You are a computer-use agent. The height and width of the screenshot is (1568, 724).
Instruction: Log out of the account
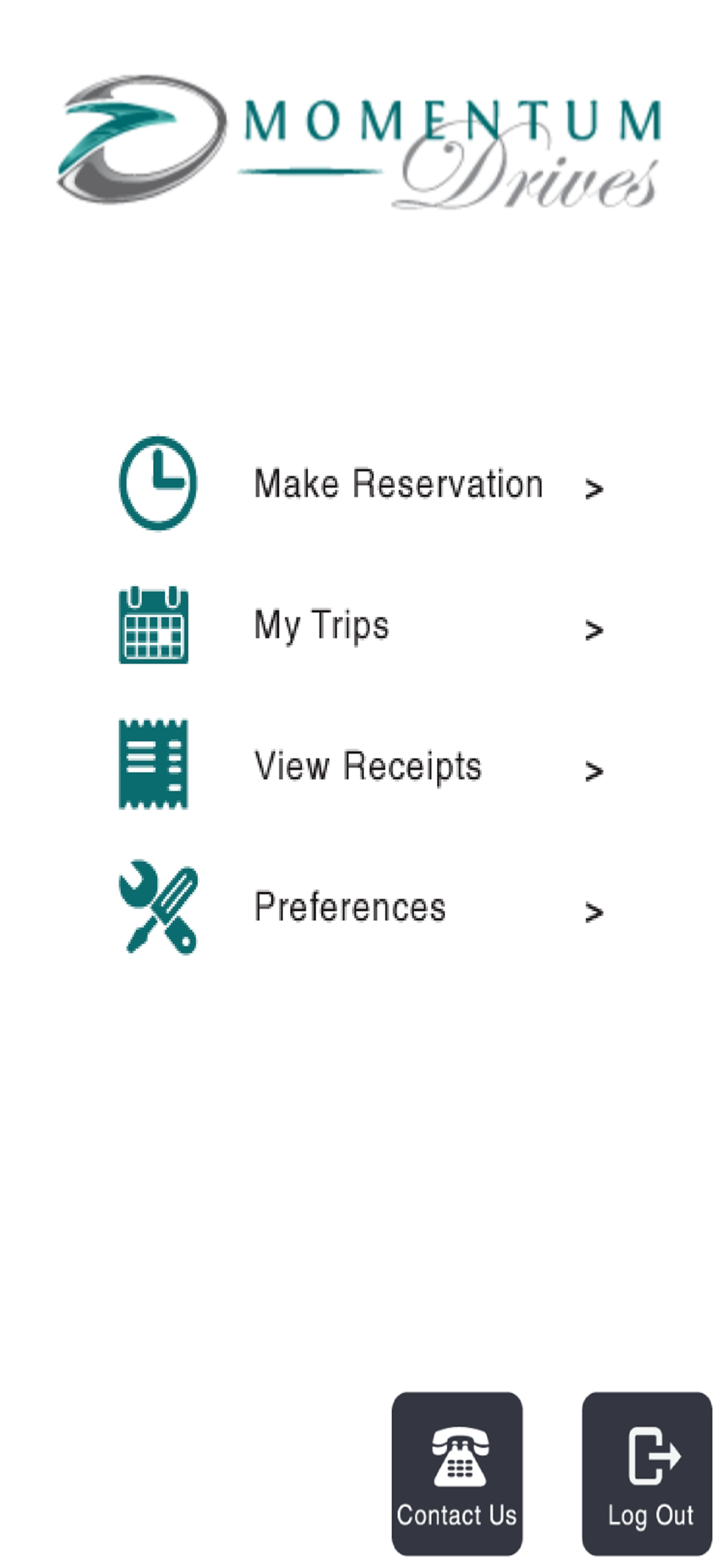point(646,1473)
